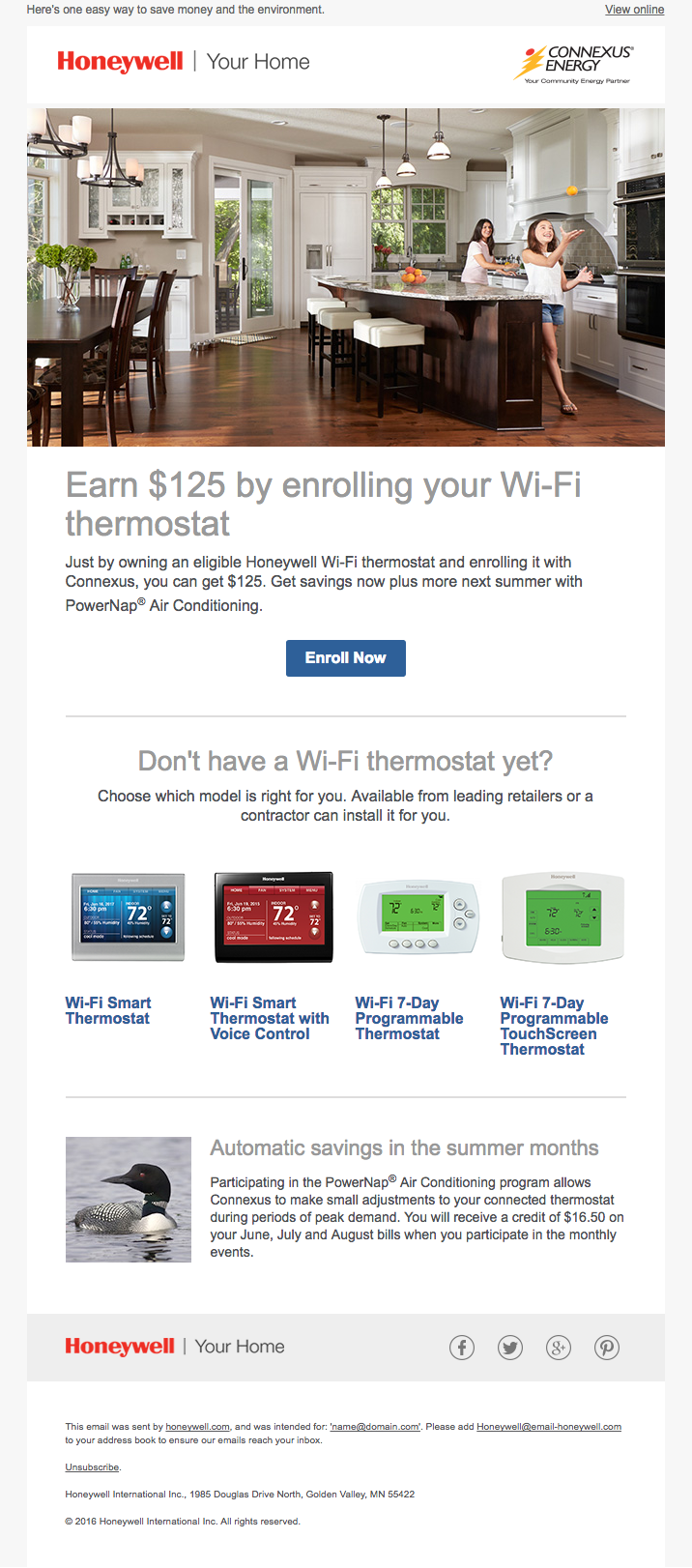Tap the Honeywell@email-honeywell.com address link
Viewport: 692px width, 1568px height.
548,1427
